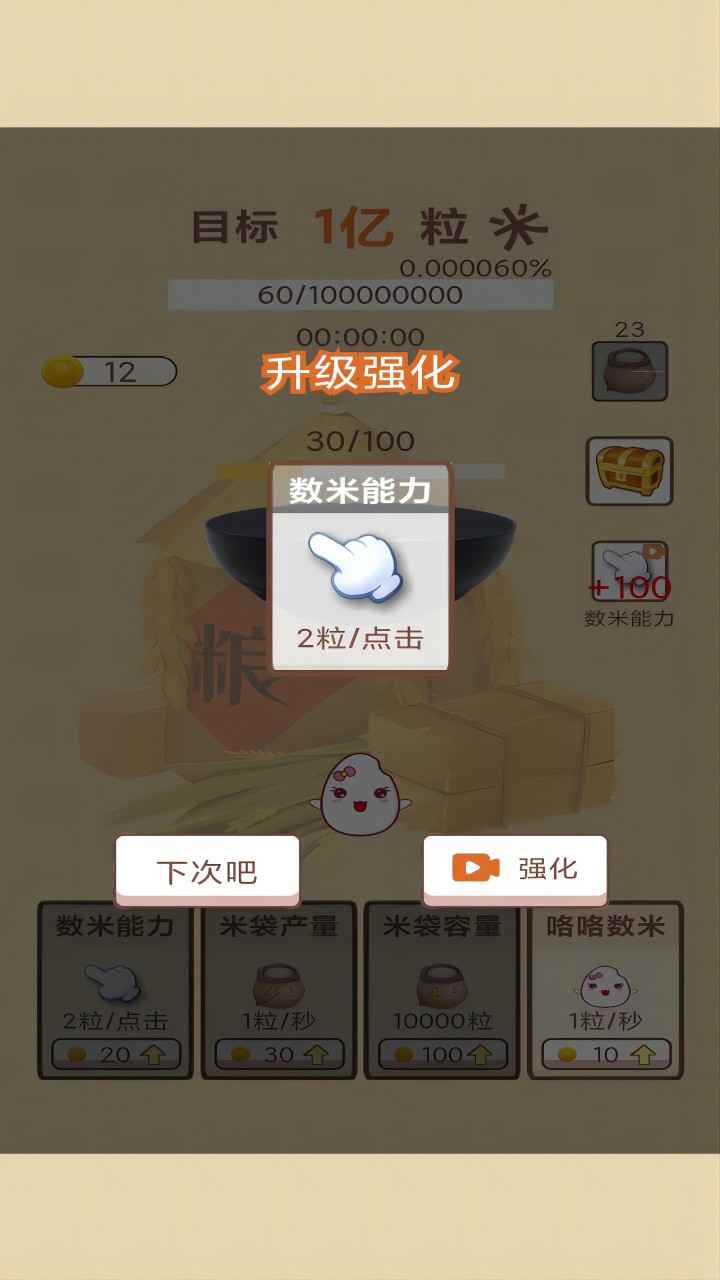720x1280 pixels.
Task: Tap the rice pot icon showing 23
Action: 630,372
